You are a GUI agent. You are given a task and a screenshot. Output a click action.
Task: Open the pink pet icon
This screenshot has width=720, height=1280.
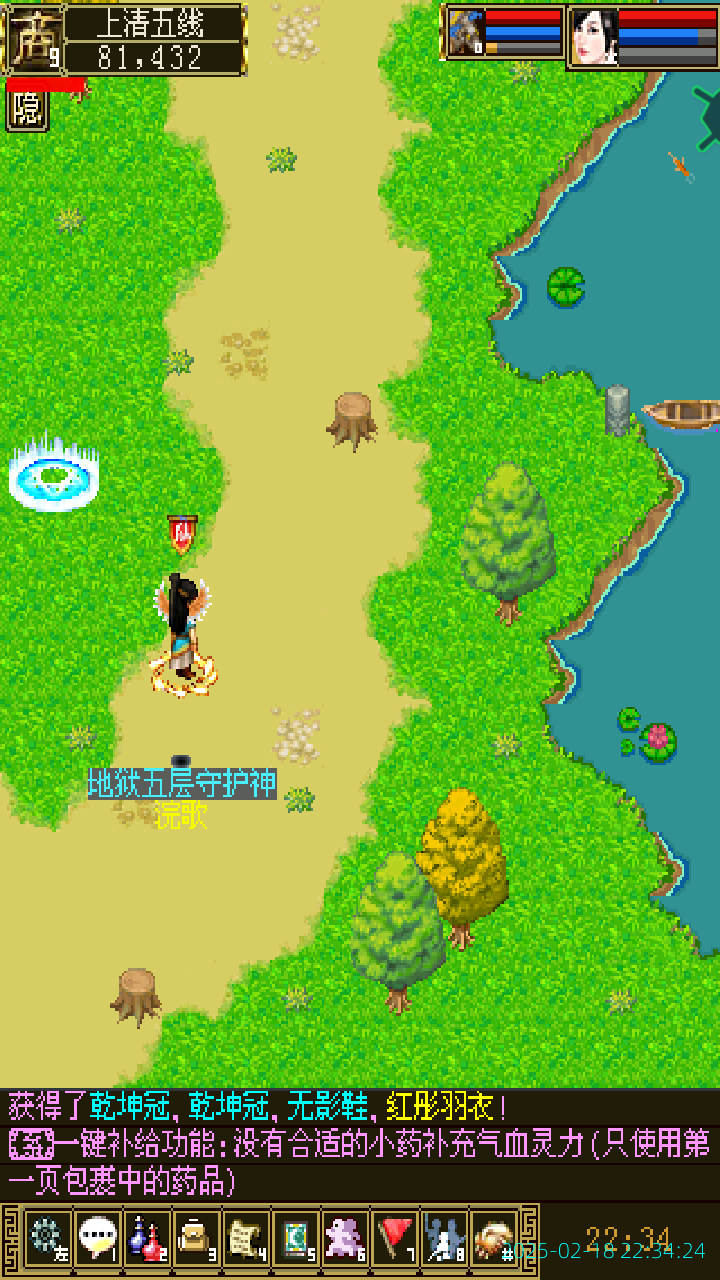(346, 1238)
